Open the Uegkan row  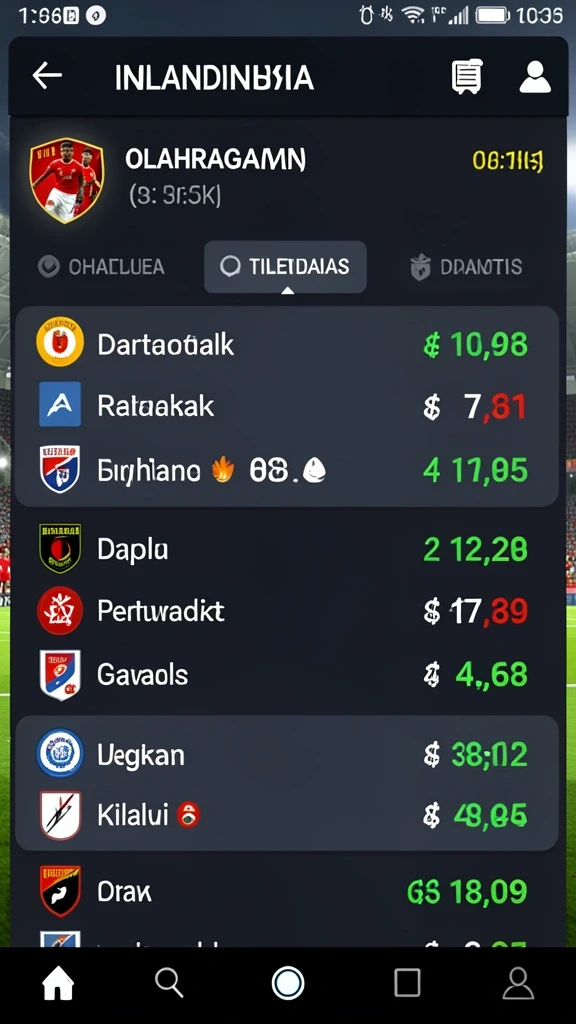coord(287,754)
